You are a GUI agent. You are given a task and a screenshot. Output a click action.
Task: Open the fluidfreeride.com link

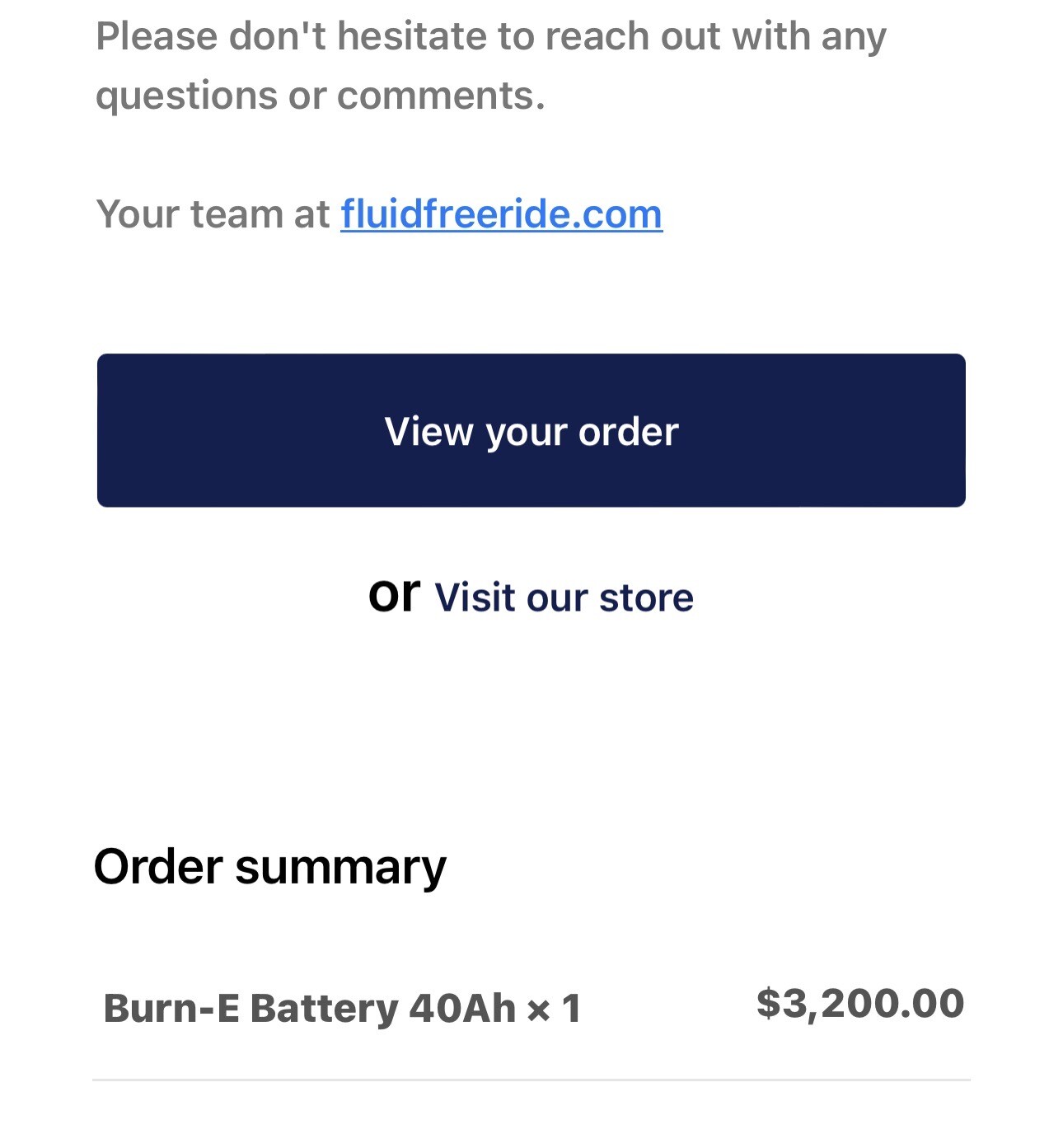point(501,214)
